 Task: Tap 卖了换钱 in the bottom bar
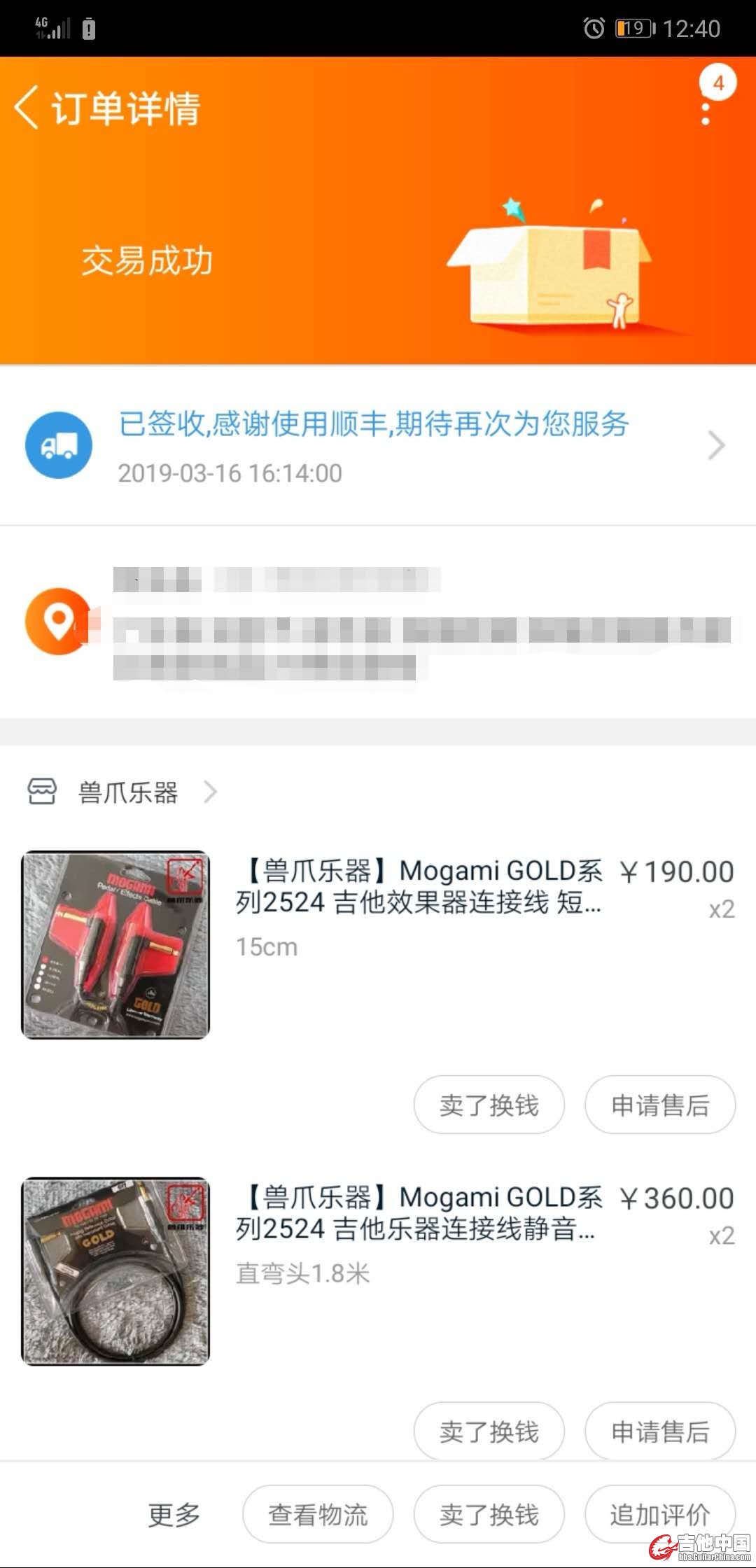[489, 1515]
